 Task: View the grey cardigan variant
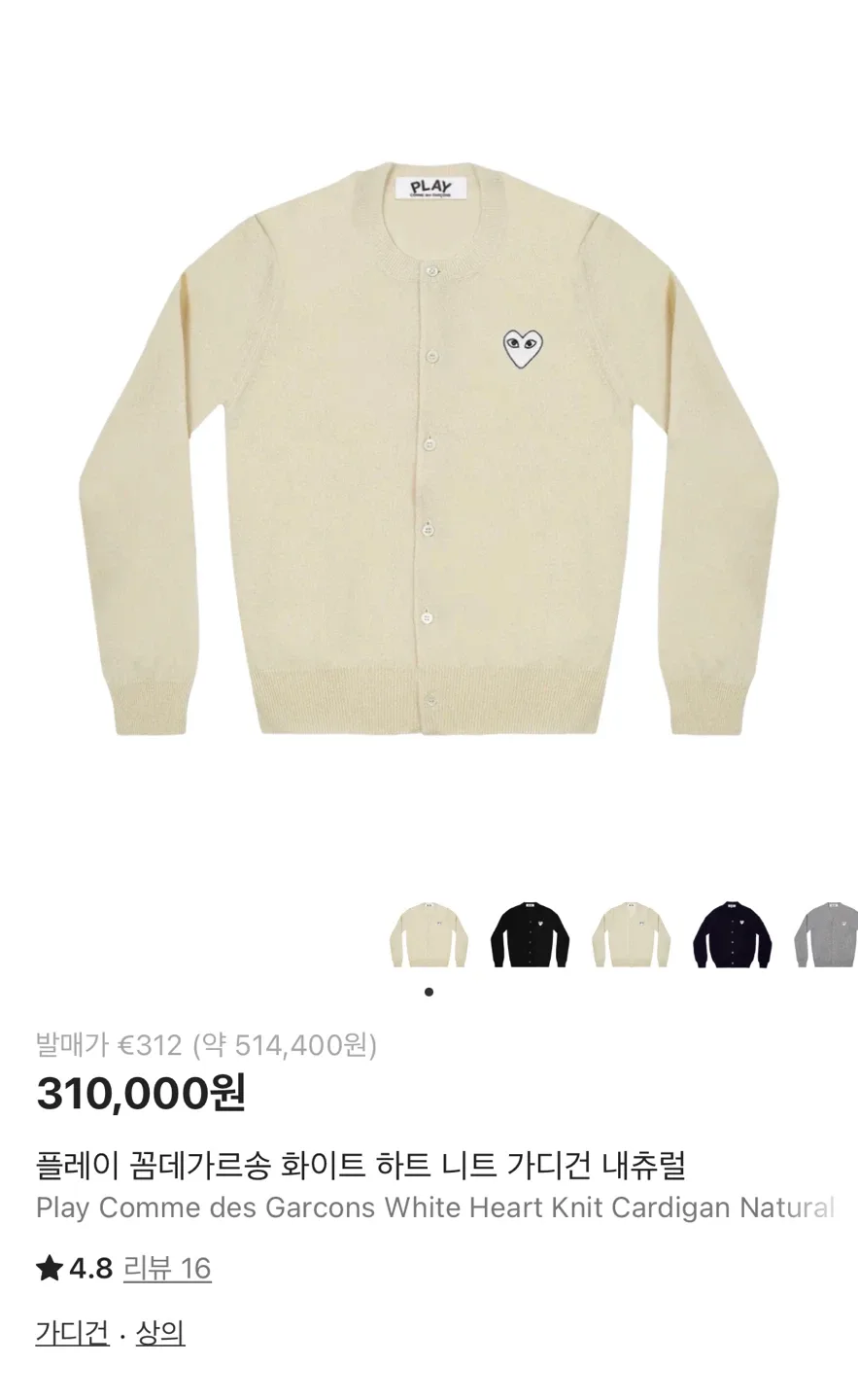[827, 935]
